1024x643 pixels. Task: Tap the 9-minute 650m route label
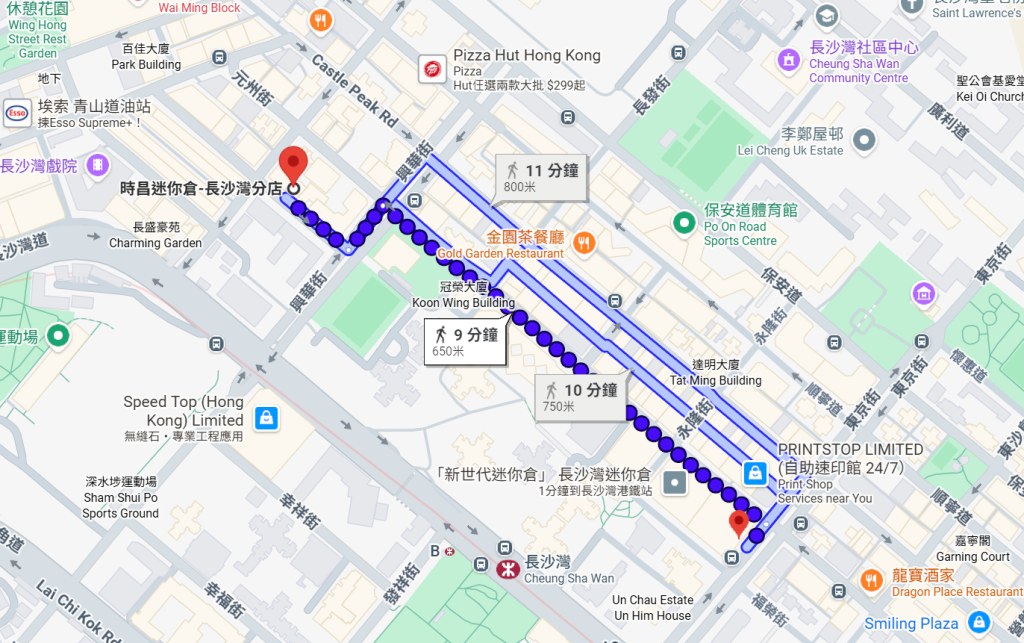(465, 340)
